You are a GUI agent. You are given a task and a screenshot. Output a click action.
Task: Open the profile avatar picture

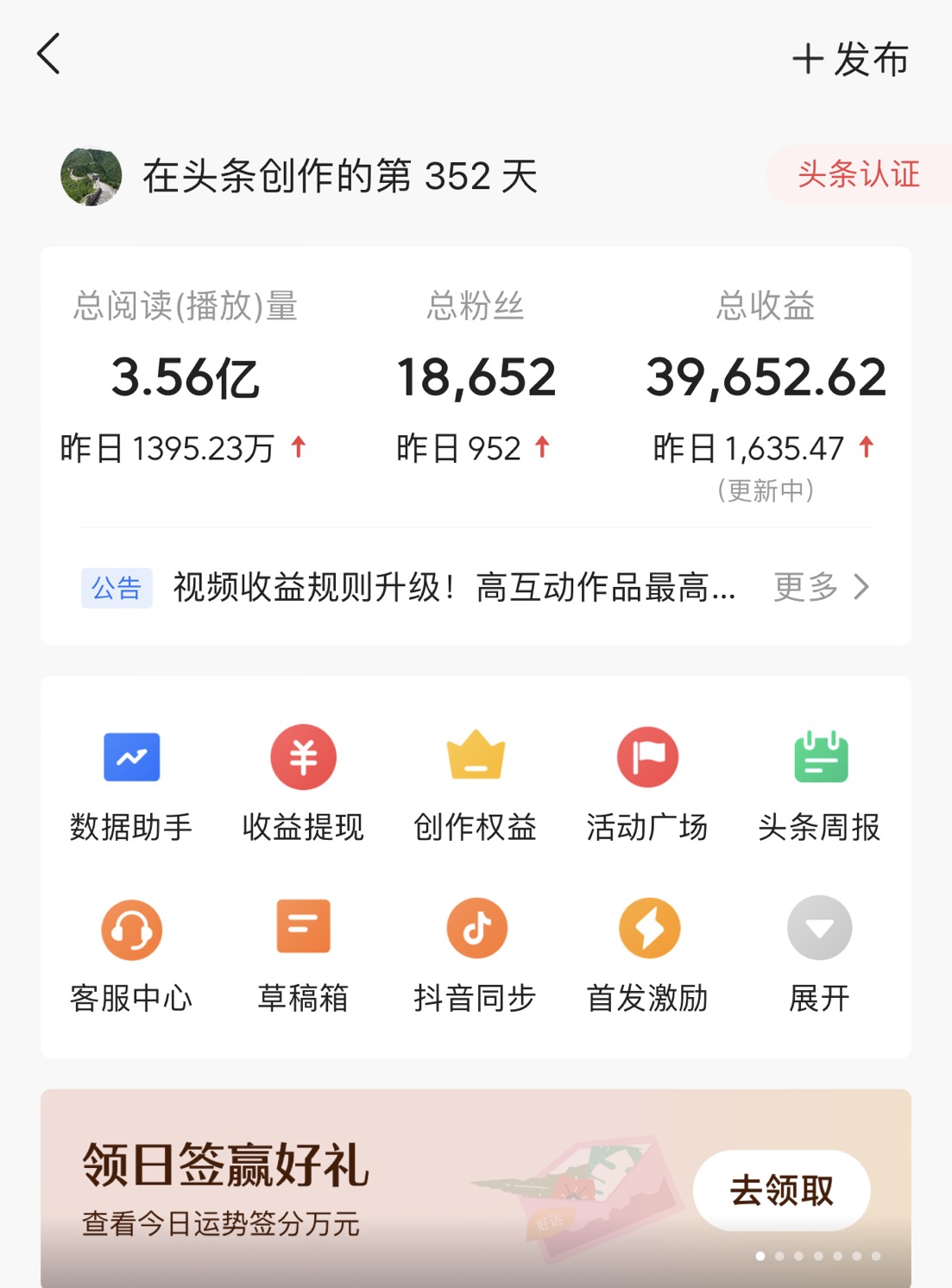point(91,177)
